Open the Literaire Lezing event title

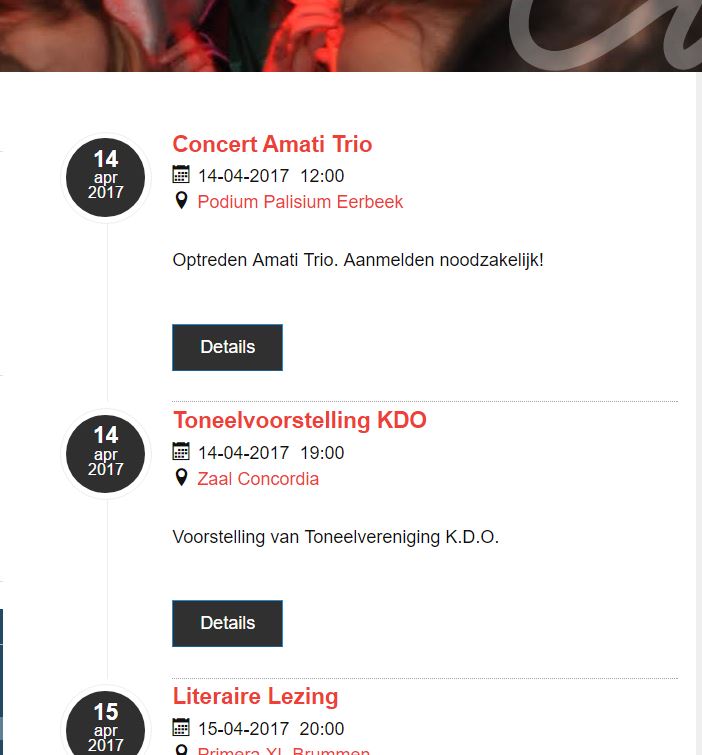pos(255,697)
